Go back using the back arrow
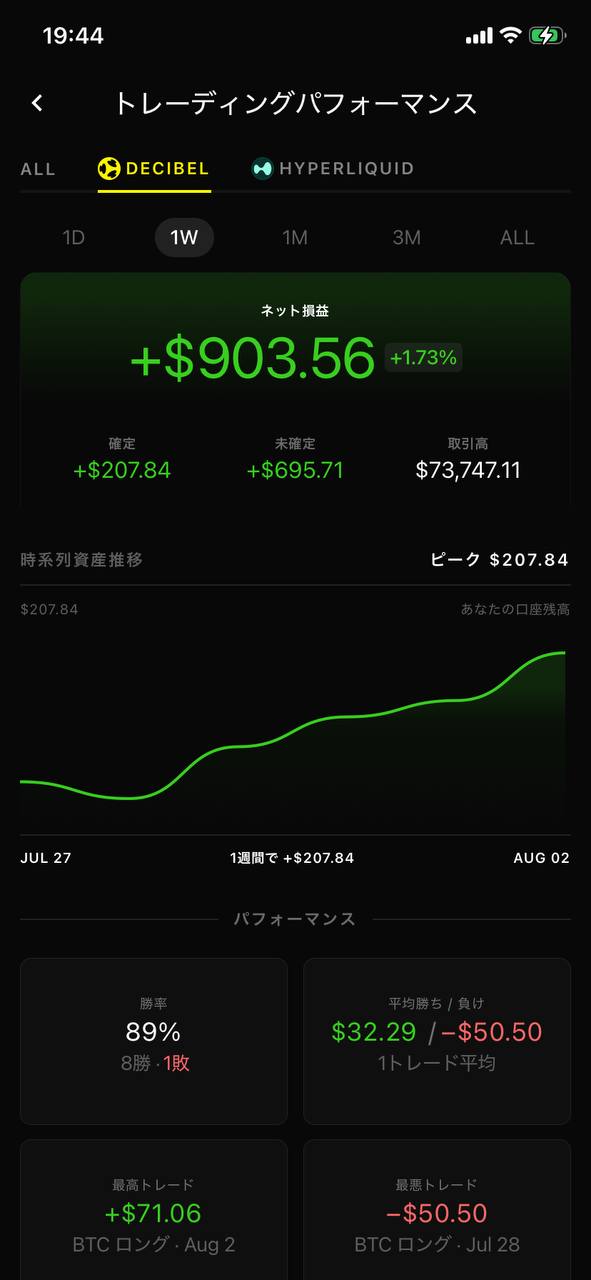 [x=37, y=103]
